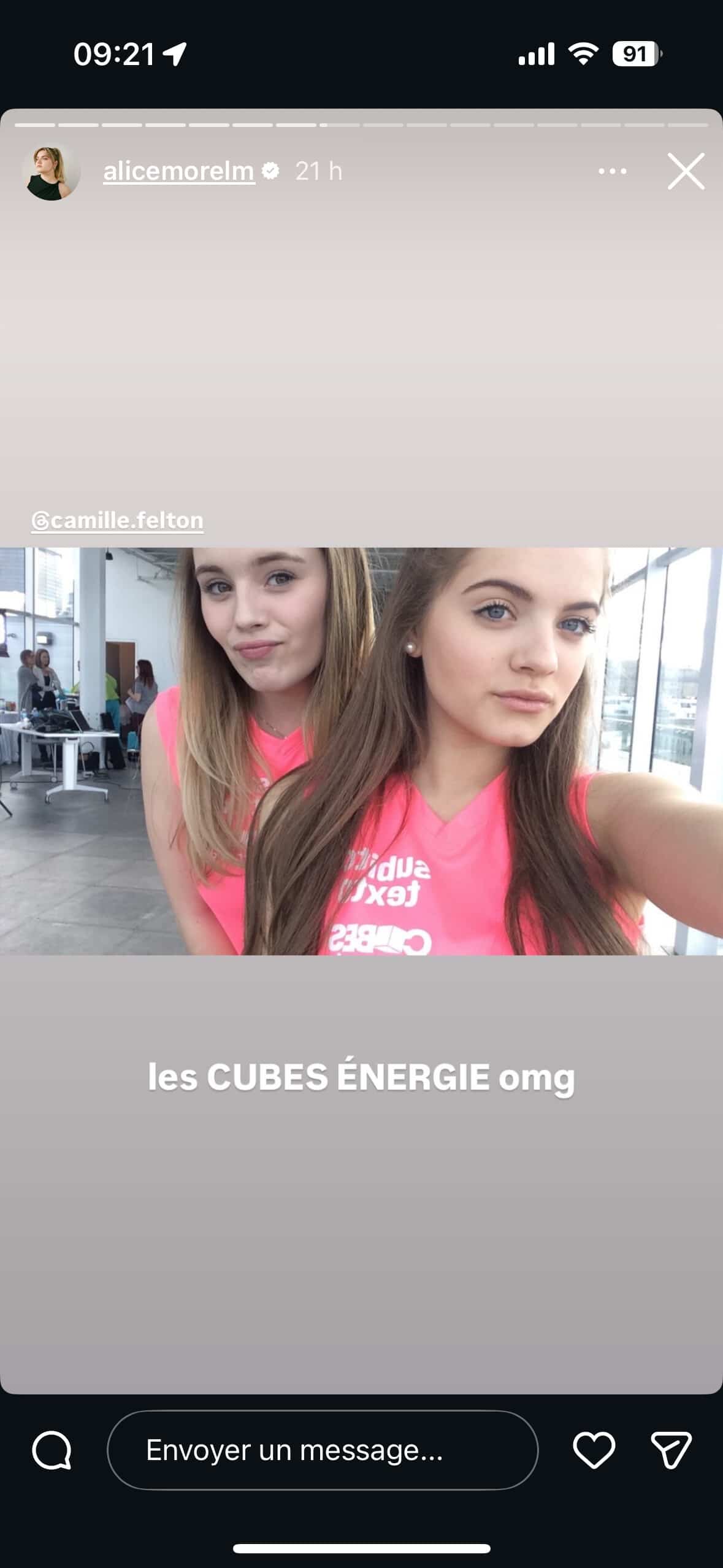The width and height of the screenshot is (723, 1568).
Task: Open the three-dot story options menu
Action: click(x=612, y=171)
